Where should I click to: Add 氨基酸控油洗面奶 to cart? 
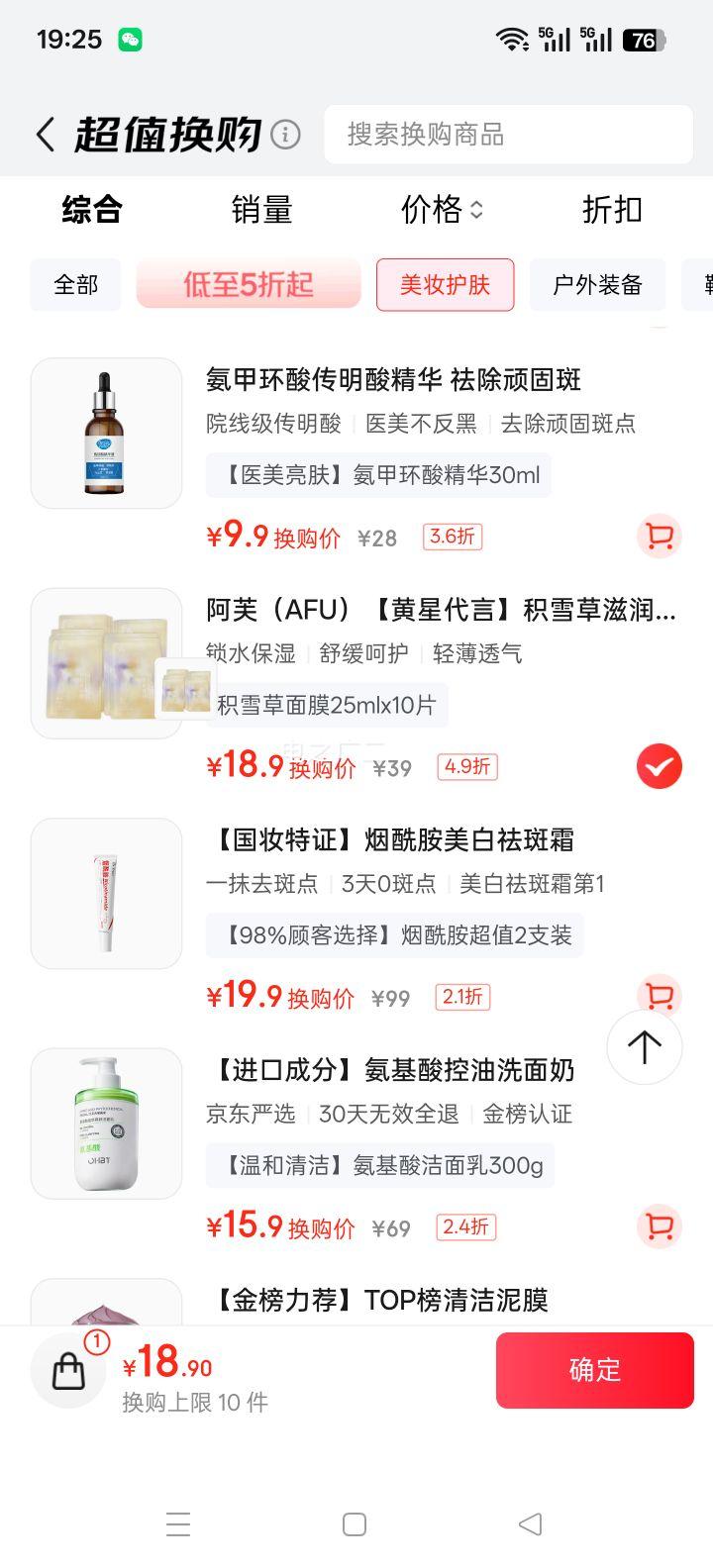(659, 1226)
